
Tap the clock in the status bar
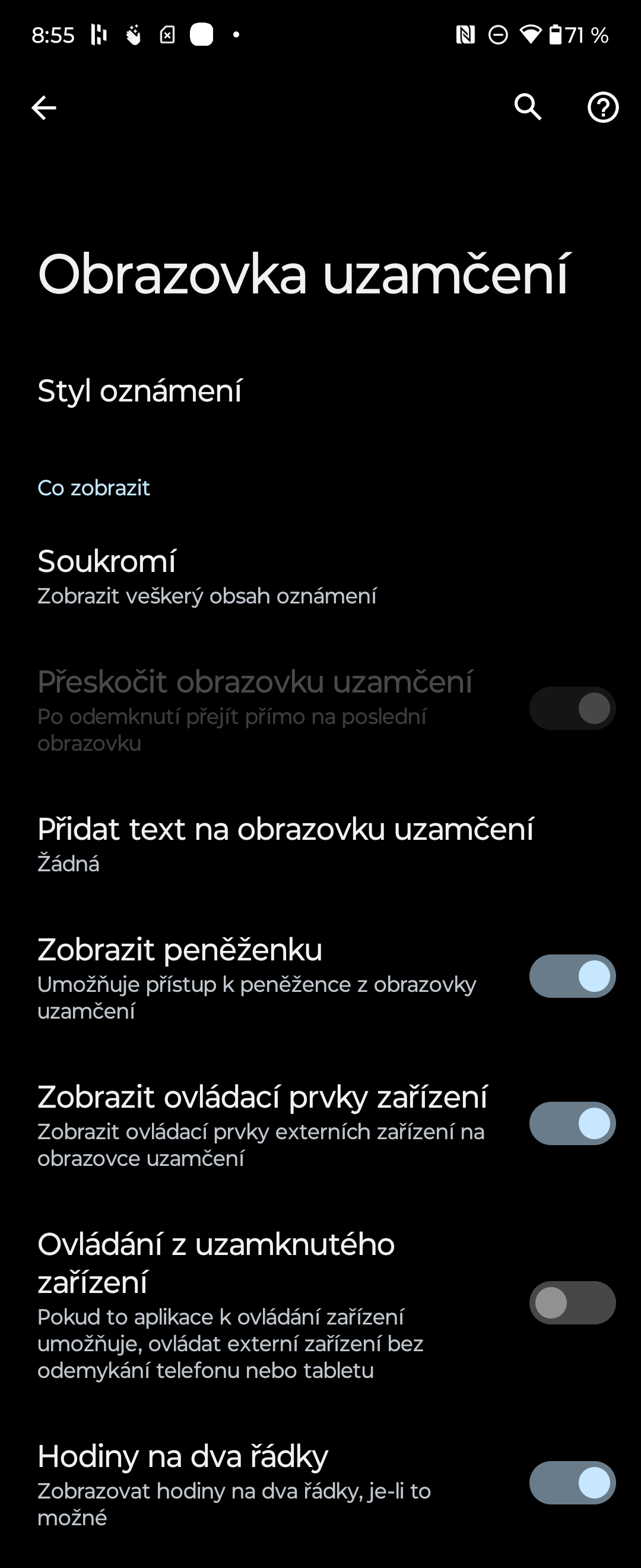[x=52, y=34]
